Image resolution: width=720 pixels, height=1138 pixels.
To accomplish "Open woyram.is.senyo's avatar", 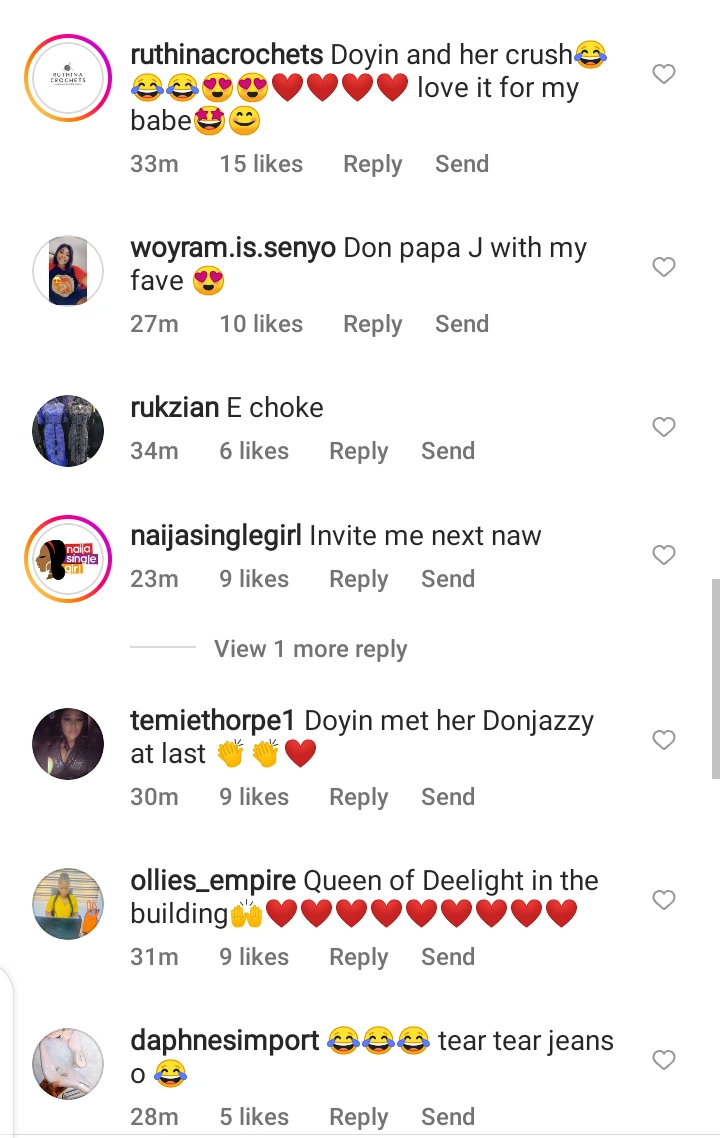I will coord(68,271).
